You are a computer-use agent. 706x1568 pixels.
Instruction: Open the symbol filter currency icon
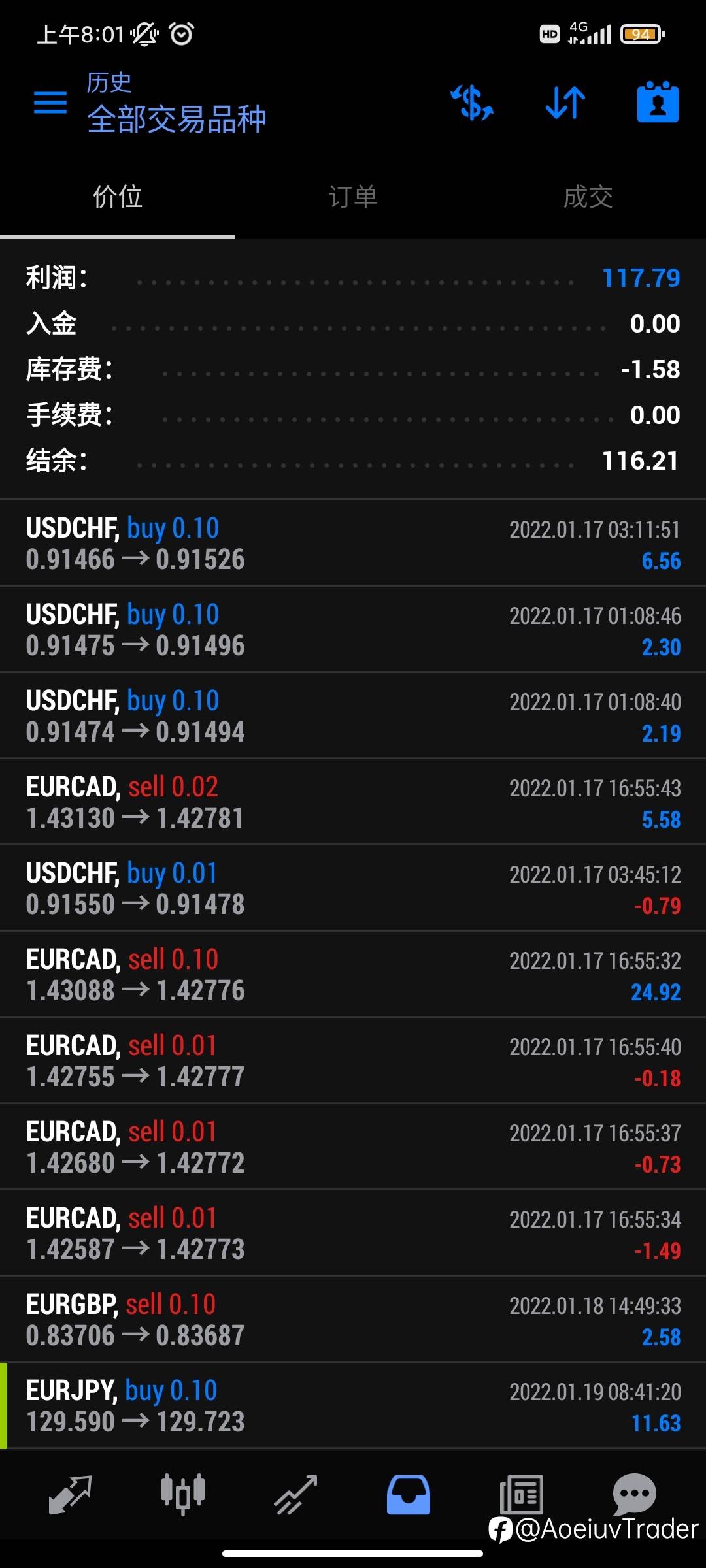(x=472, y=103)
